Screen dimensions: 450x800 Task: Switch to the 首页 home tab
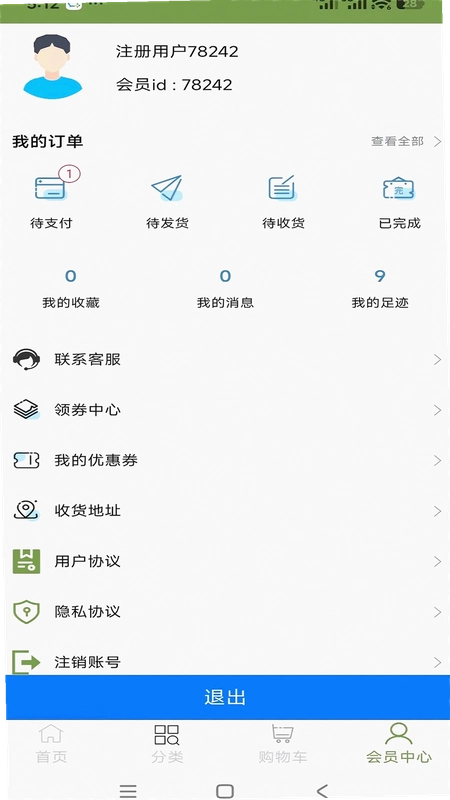point(52,744)
